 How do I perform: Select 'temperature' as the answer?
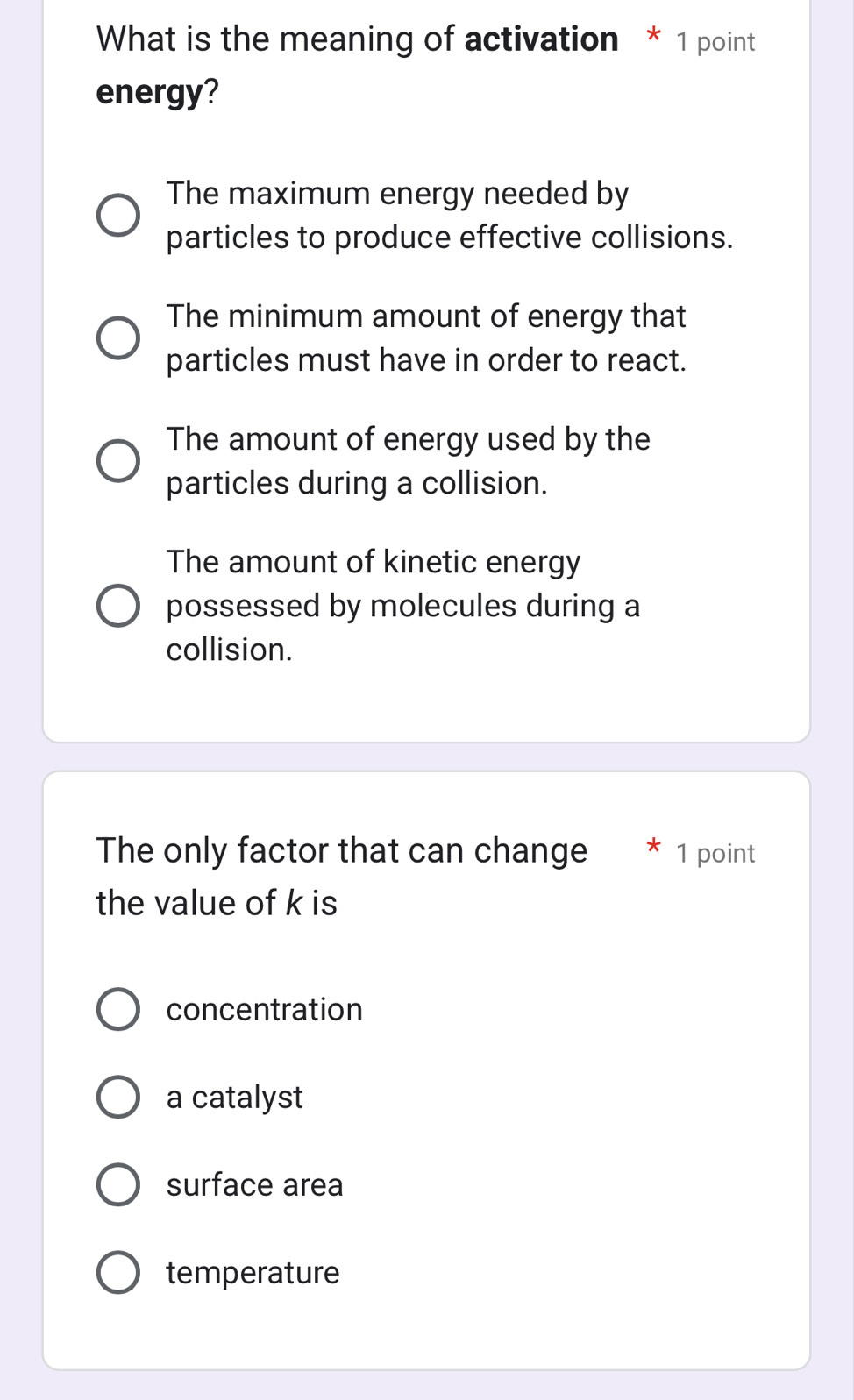coord(117,1272)
